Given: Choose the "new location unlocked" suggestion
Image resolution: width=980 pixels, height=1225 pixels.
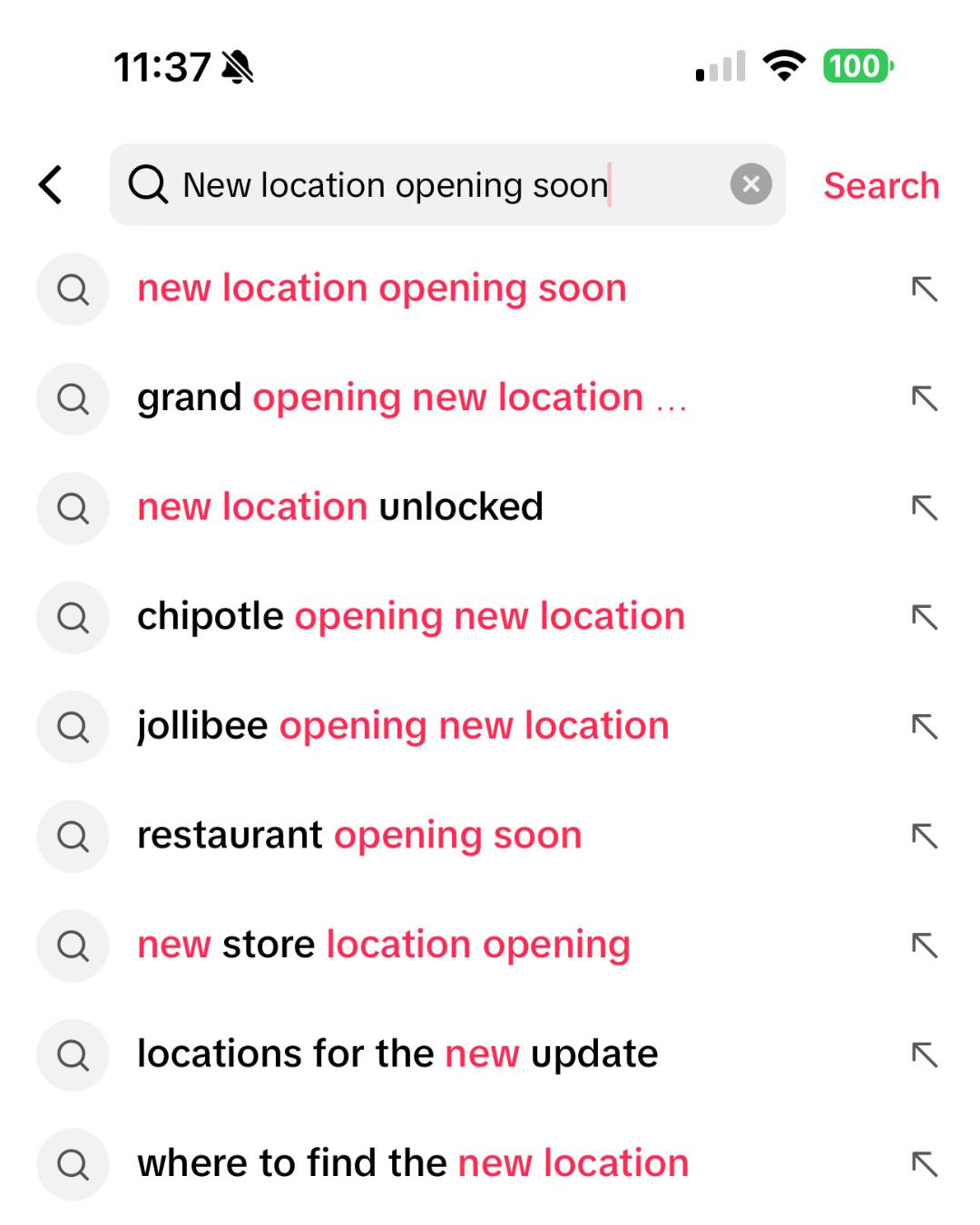Looking at the screenshot, I should [339, 507].
